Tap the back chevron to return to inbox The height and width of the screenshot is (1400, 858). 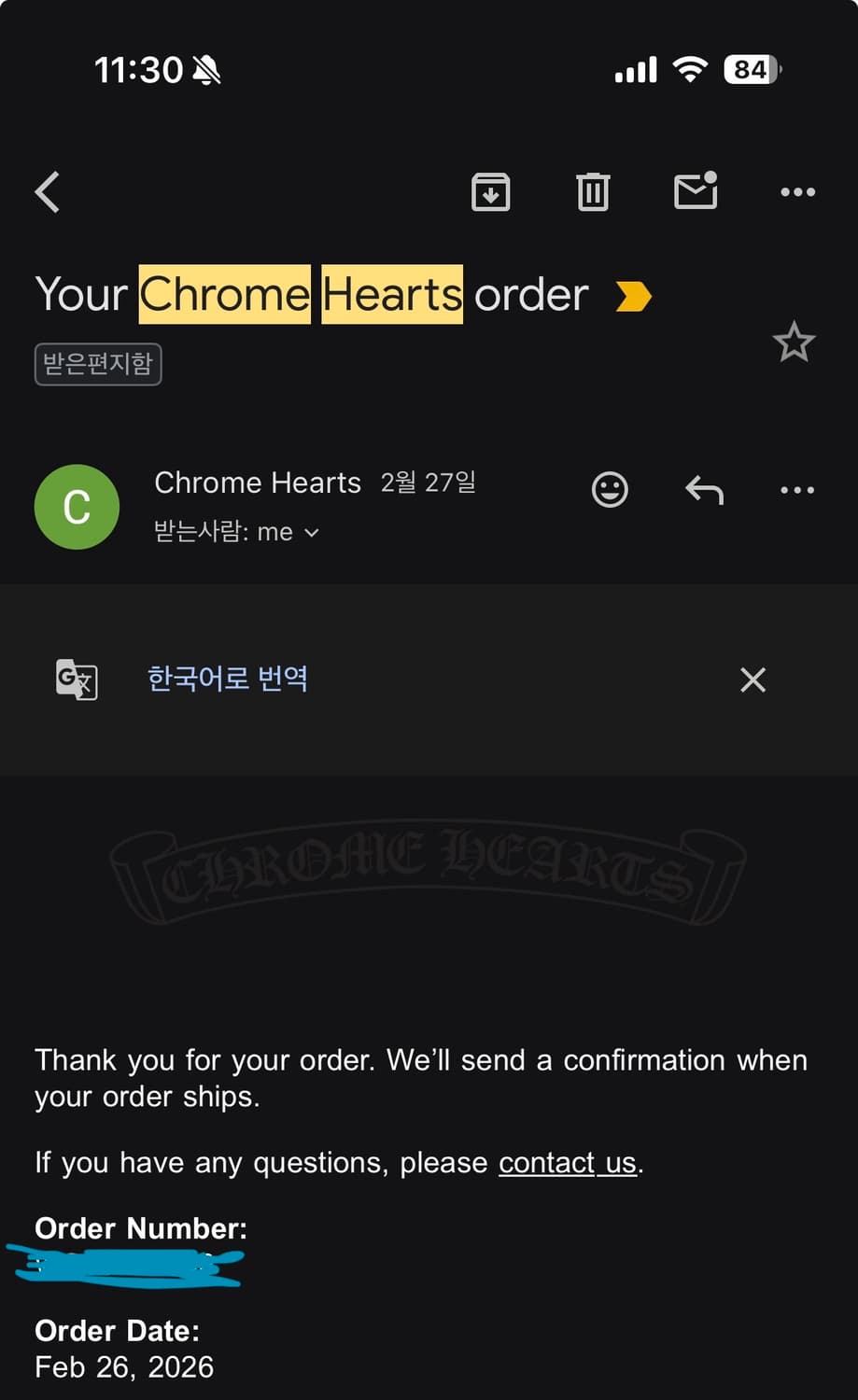47,192
